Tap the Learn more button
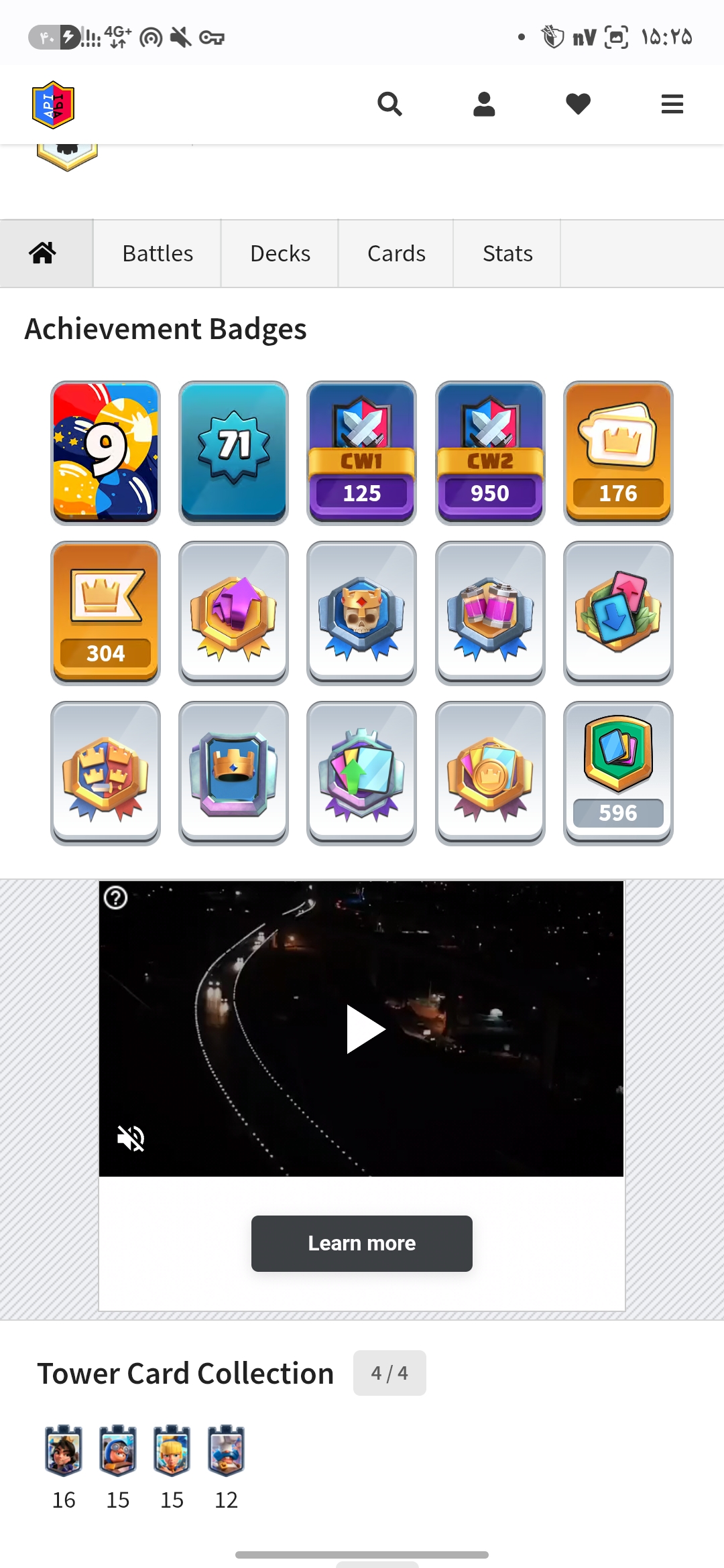724x1568 pixels. pos(362,1244)
